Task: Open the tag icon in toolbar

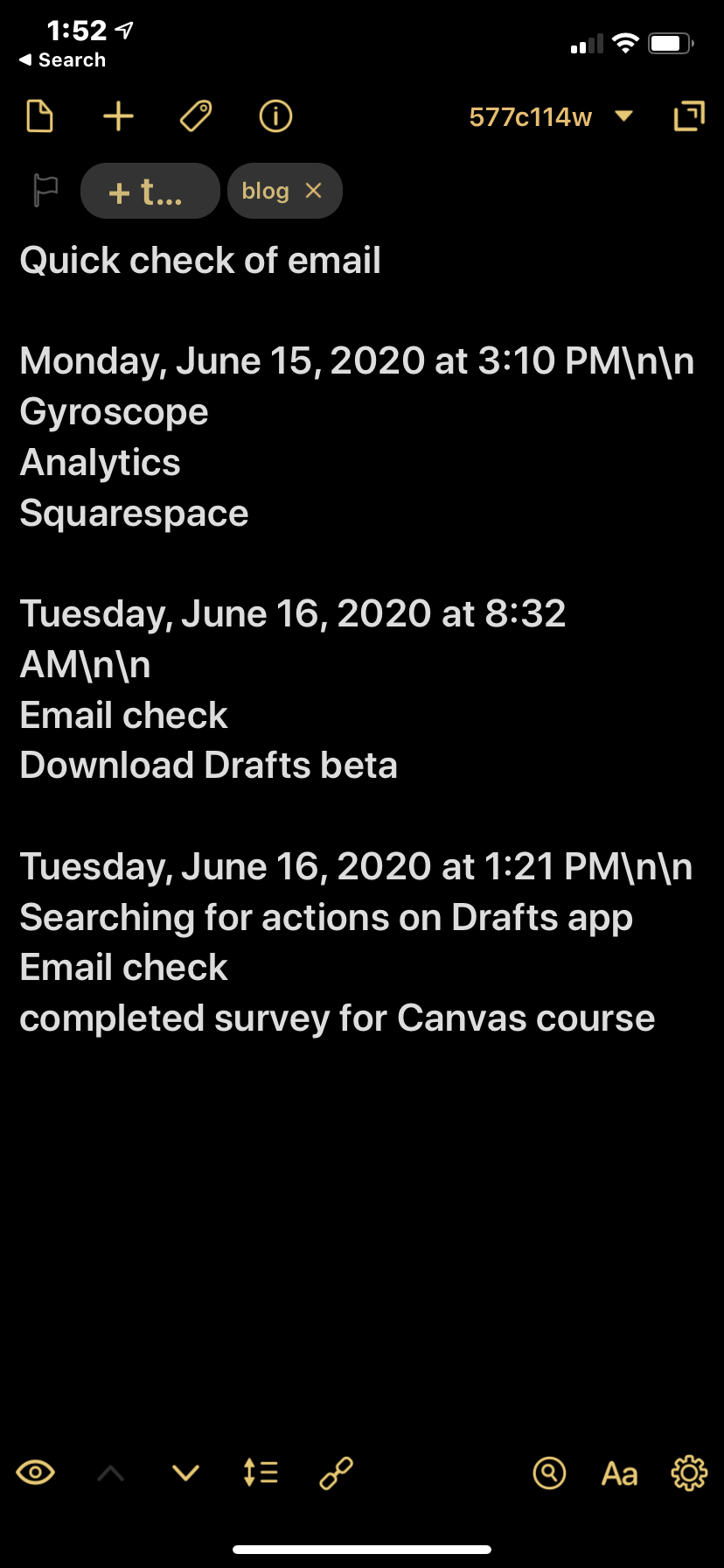Action: pos(196,116)
